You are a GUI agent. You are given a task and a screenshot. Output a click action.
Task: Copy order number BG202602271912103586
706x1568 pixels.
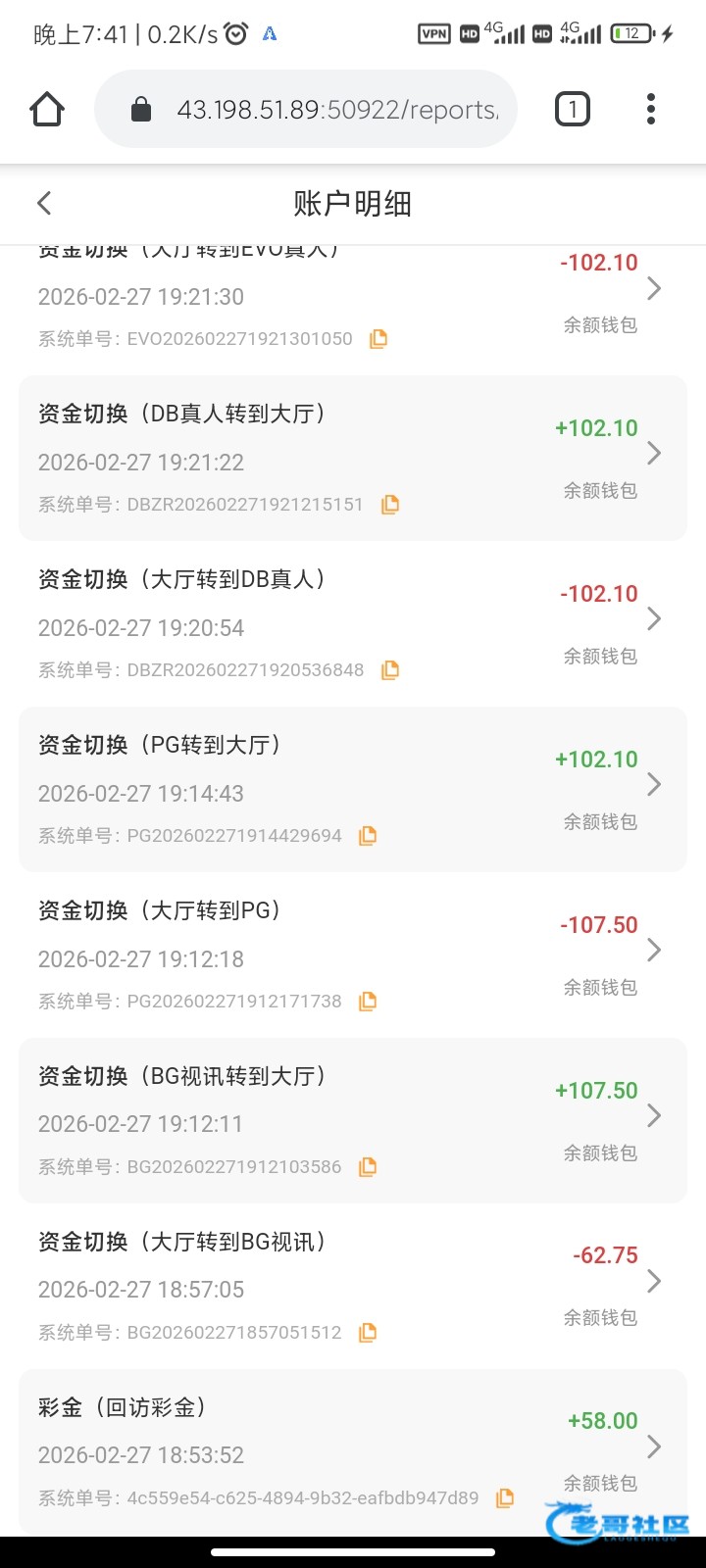pos(368,1167)
